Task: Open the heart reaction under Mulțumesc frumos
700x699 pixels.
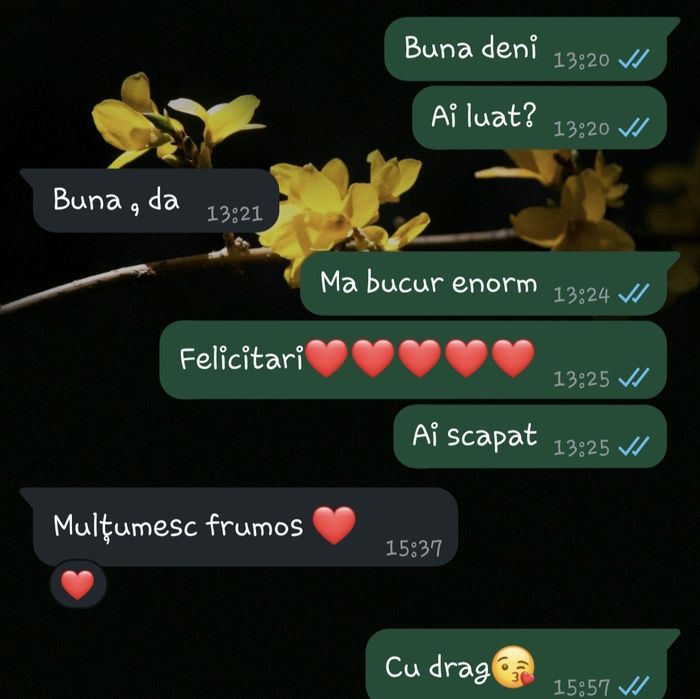Action: (x=77, y=585)
